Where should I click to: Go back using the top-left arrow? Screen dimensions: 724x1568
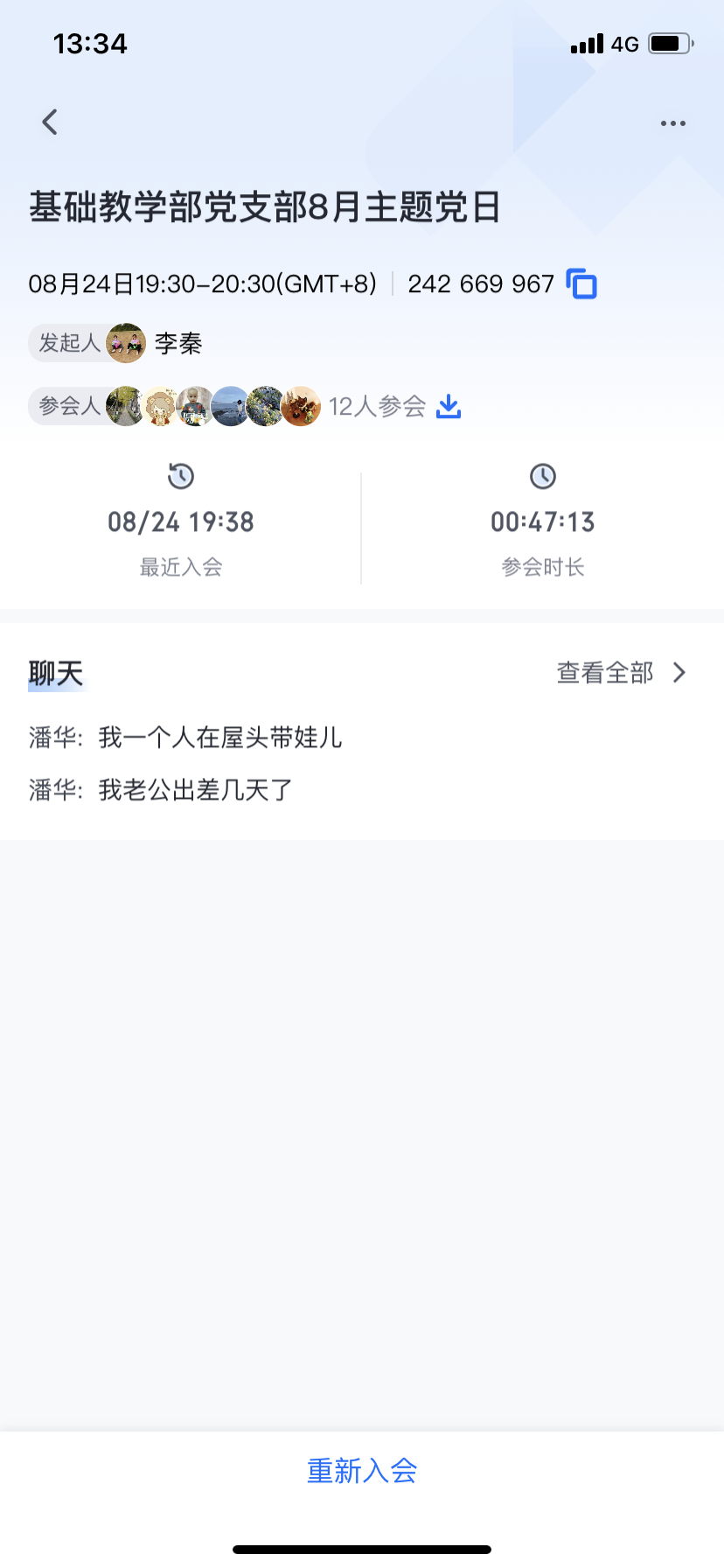(50, 122)
